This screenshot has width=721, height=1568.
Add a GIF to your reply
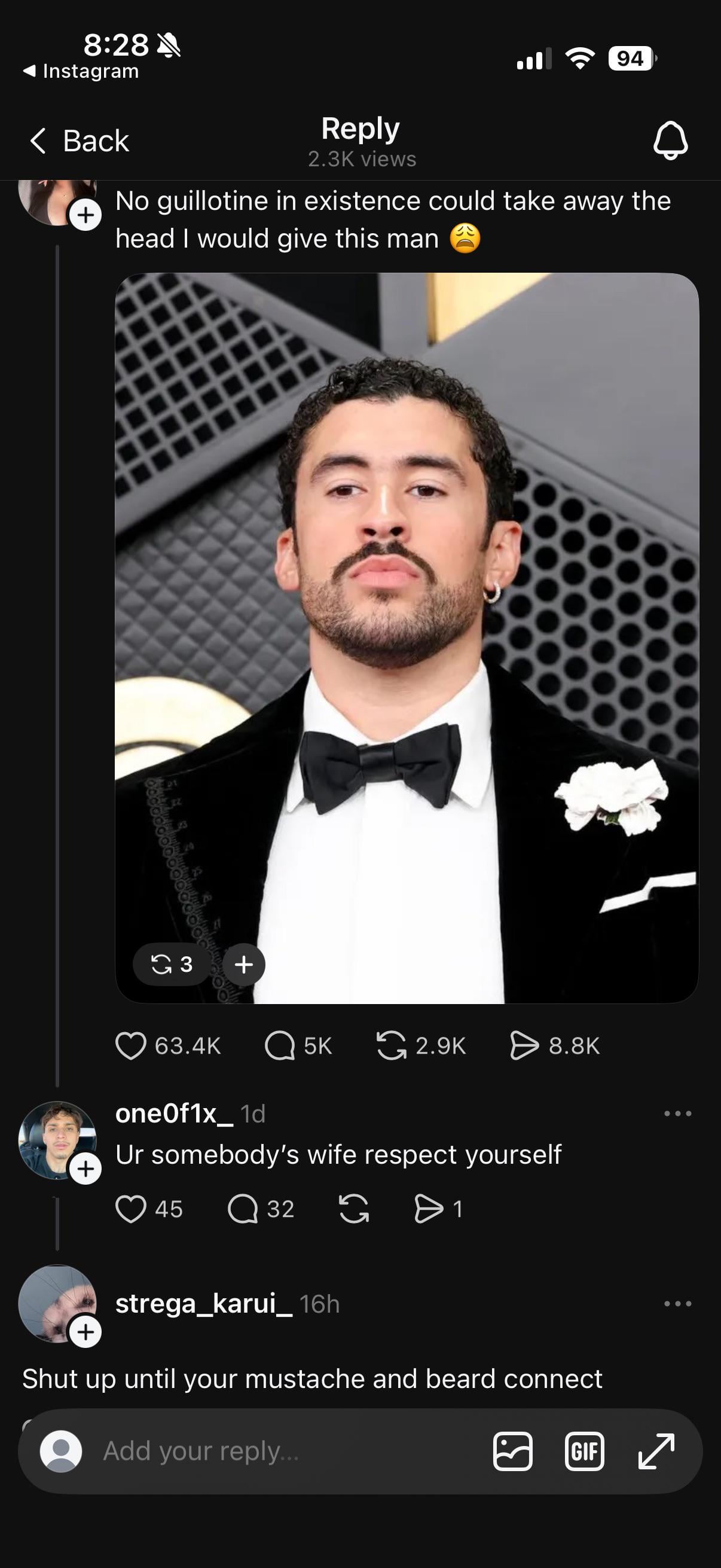584,1451
